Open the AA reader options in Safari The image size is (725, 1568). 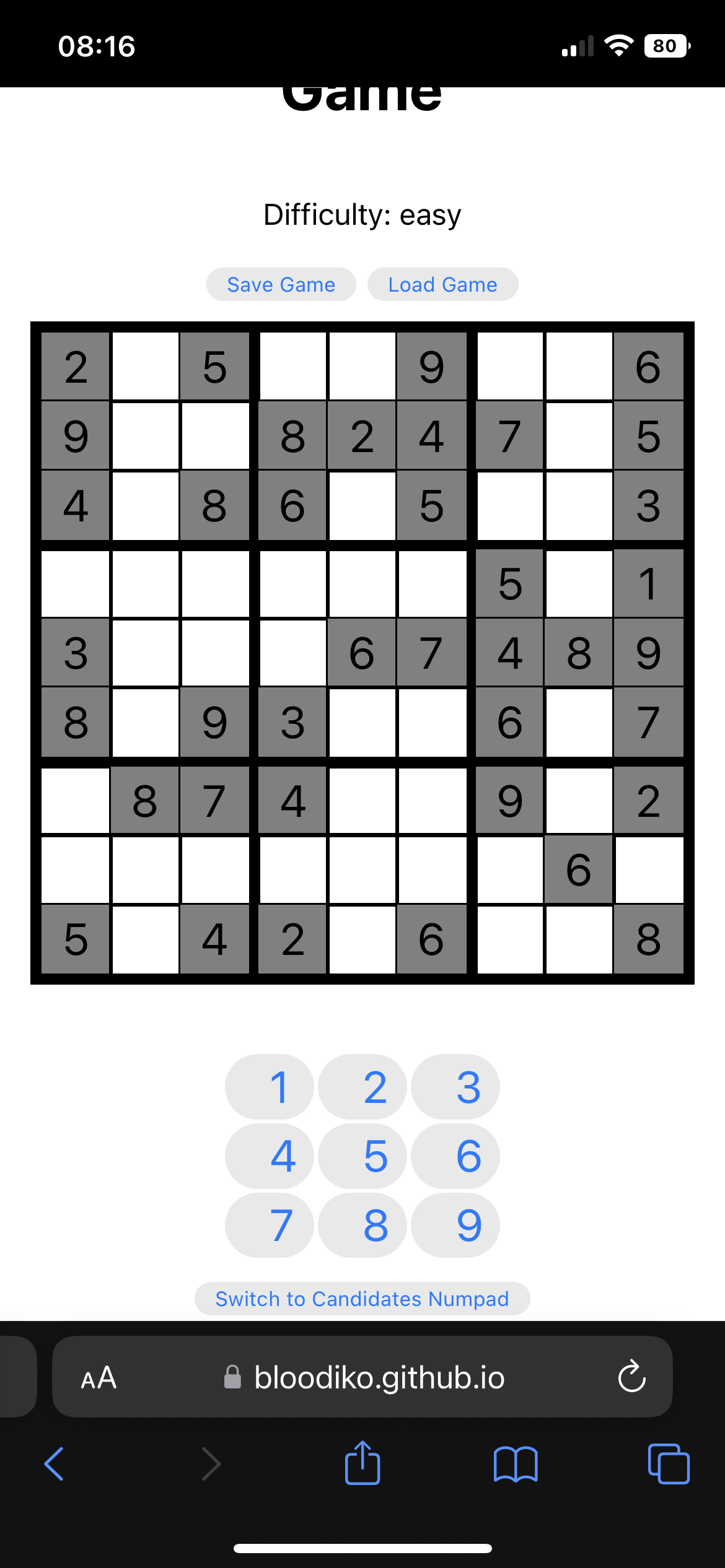tap(99, 1378)
